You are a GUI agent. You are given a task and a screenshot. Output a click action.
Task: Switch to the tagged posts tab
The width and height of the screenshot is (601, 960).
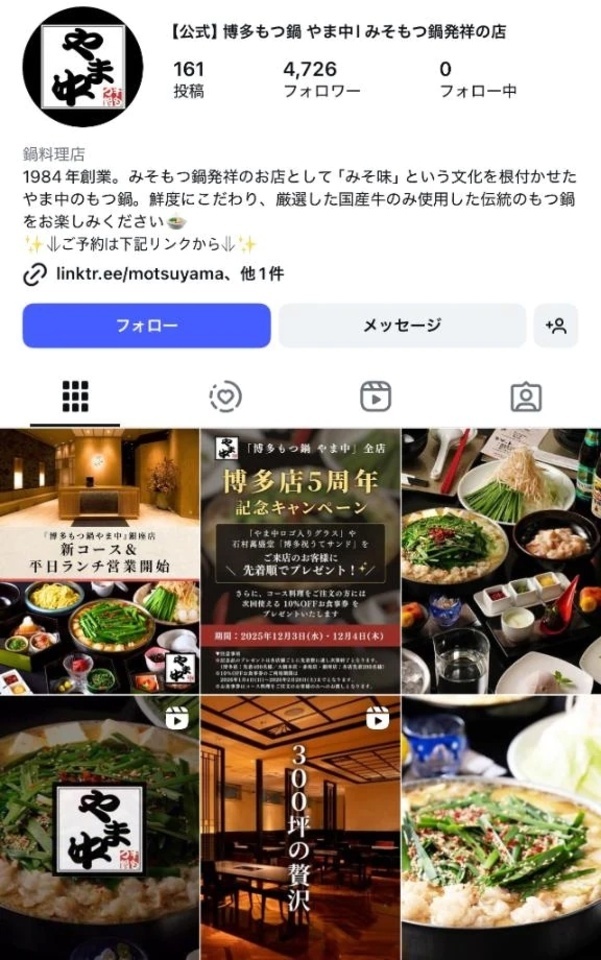coord(525,397)
